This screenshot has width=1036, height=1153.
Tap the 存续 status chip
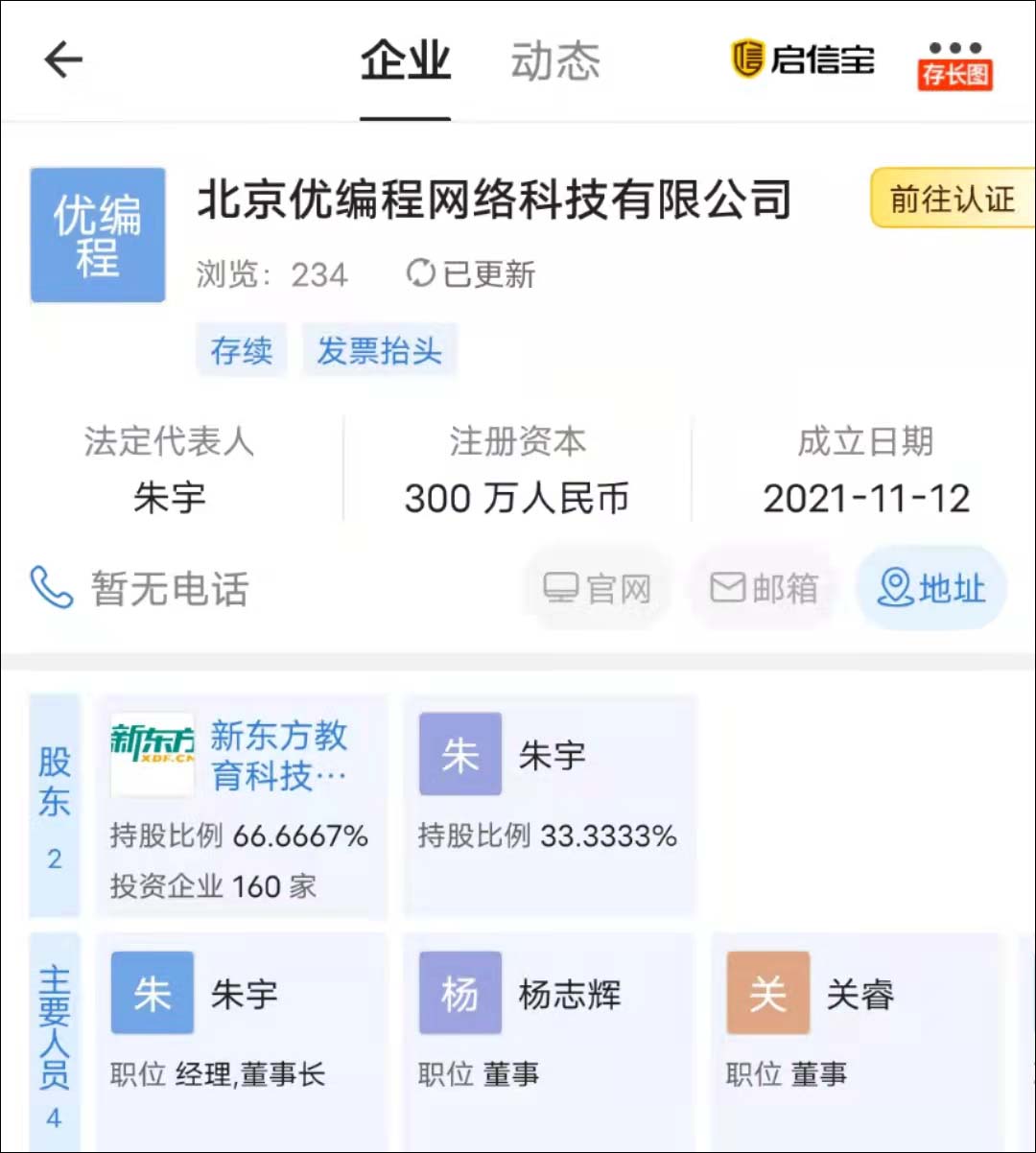(242, 351)
